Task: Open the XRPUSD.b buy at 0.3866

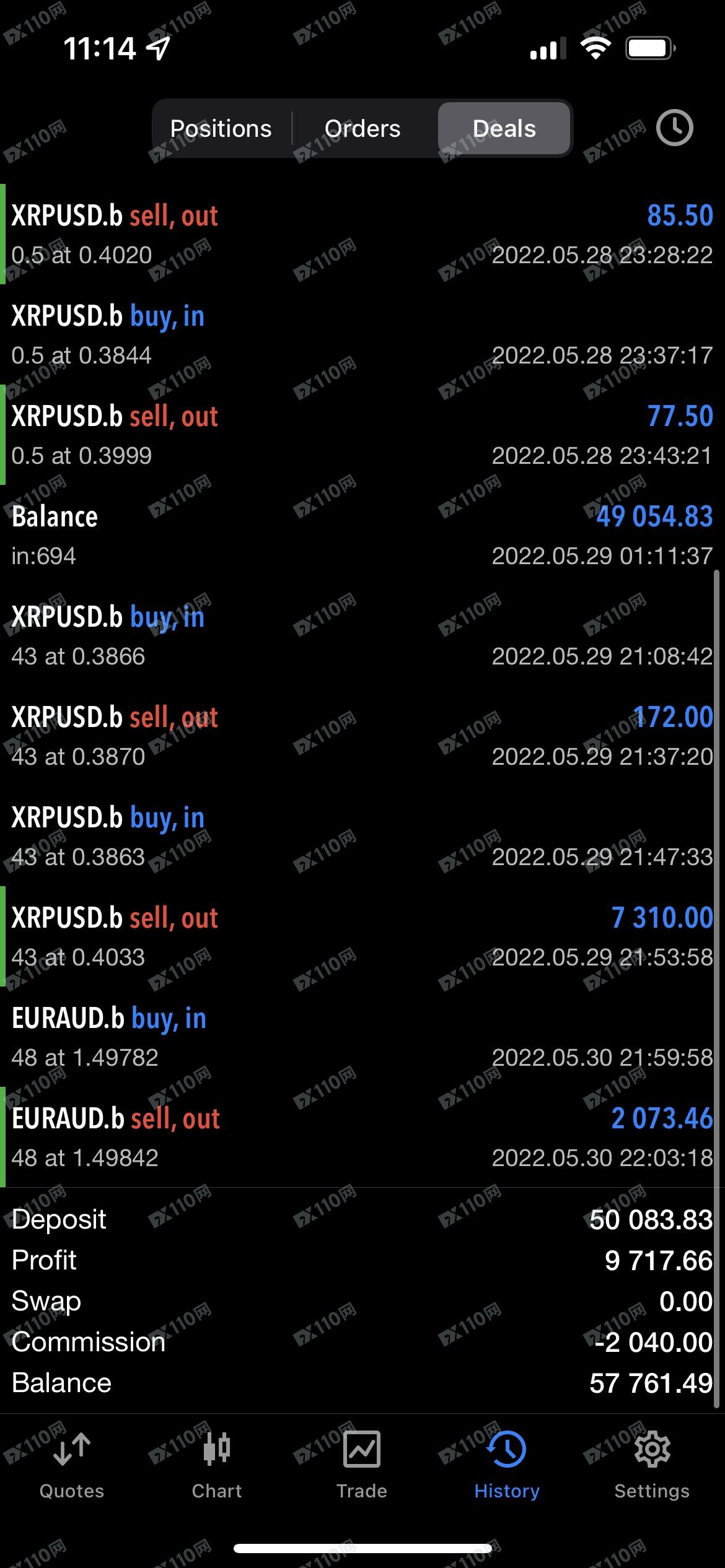Action: tap(362, 635)
